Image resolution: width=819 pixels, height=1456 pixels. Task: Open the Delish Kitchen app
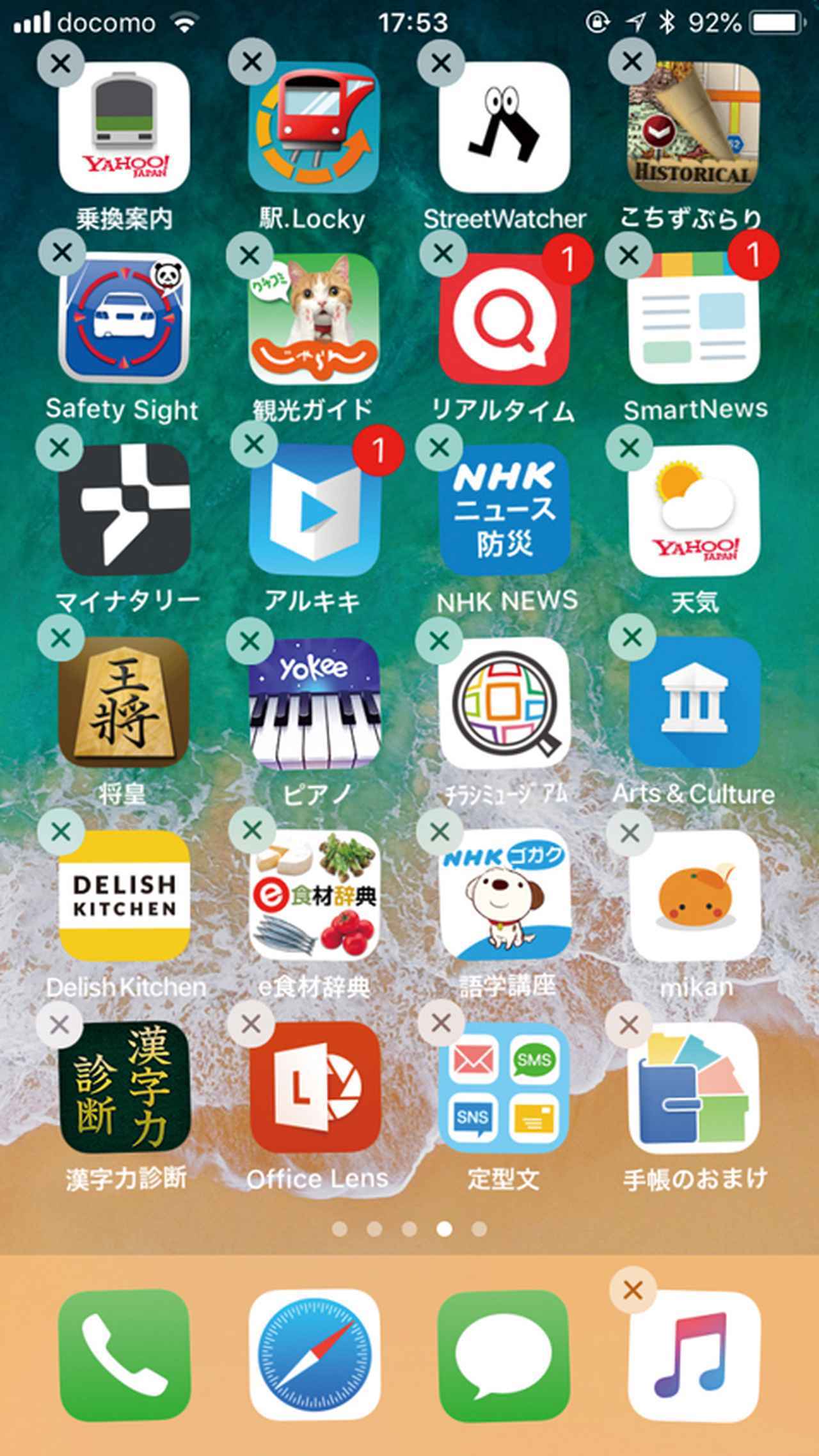124,894
